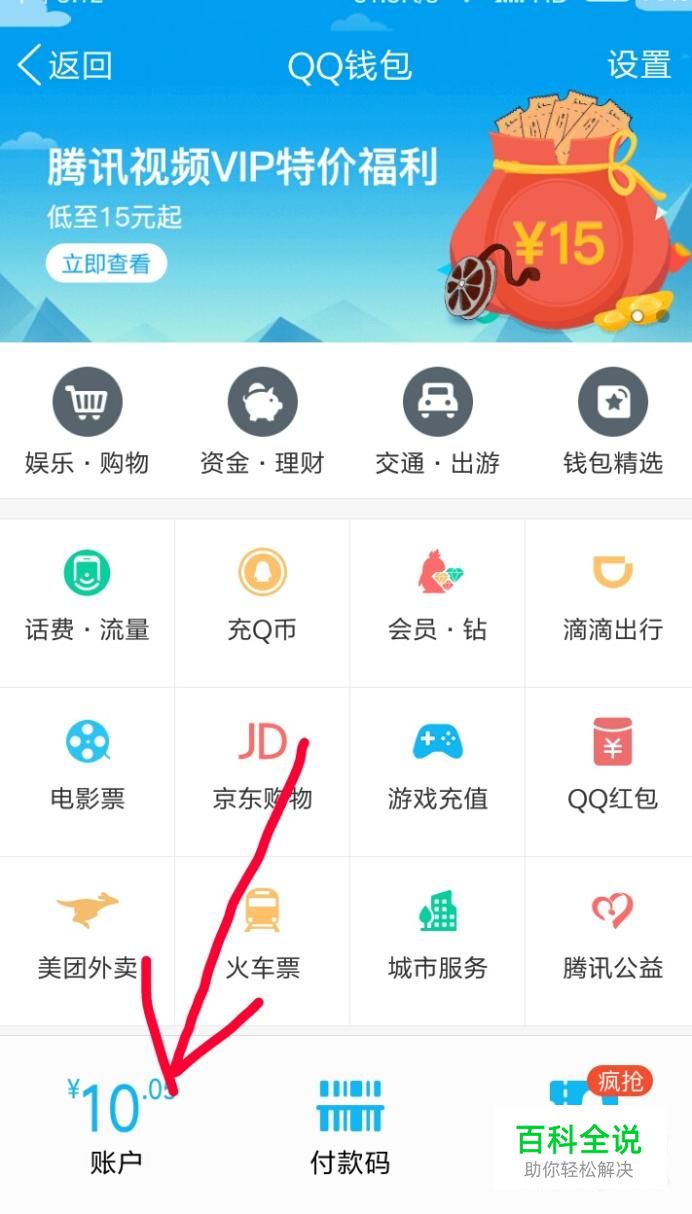Image resolution: width=692 pixels, height=1214 pixels.
Task: Open the 会员·钻 service
Action: coord(437,600)
